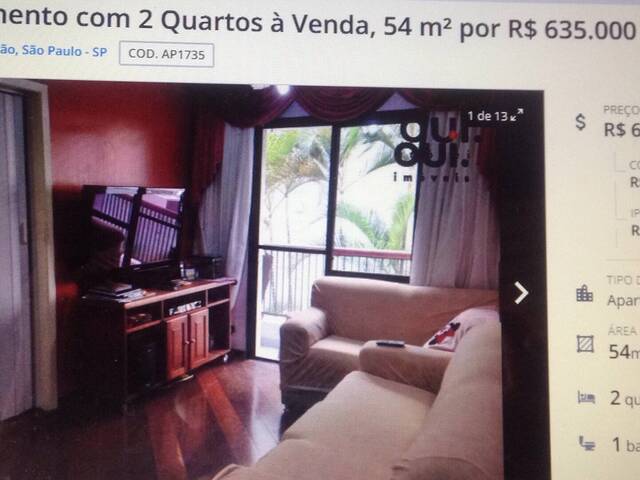Show the next apartment photo
640x480 pixels.
(x=520, y=292)
